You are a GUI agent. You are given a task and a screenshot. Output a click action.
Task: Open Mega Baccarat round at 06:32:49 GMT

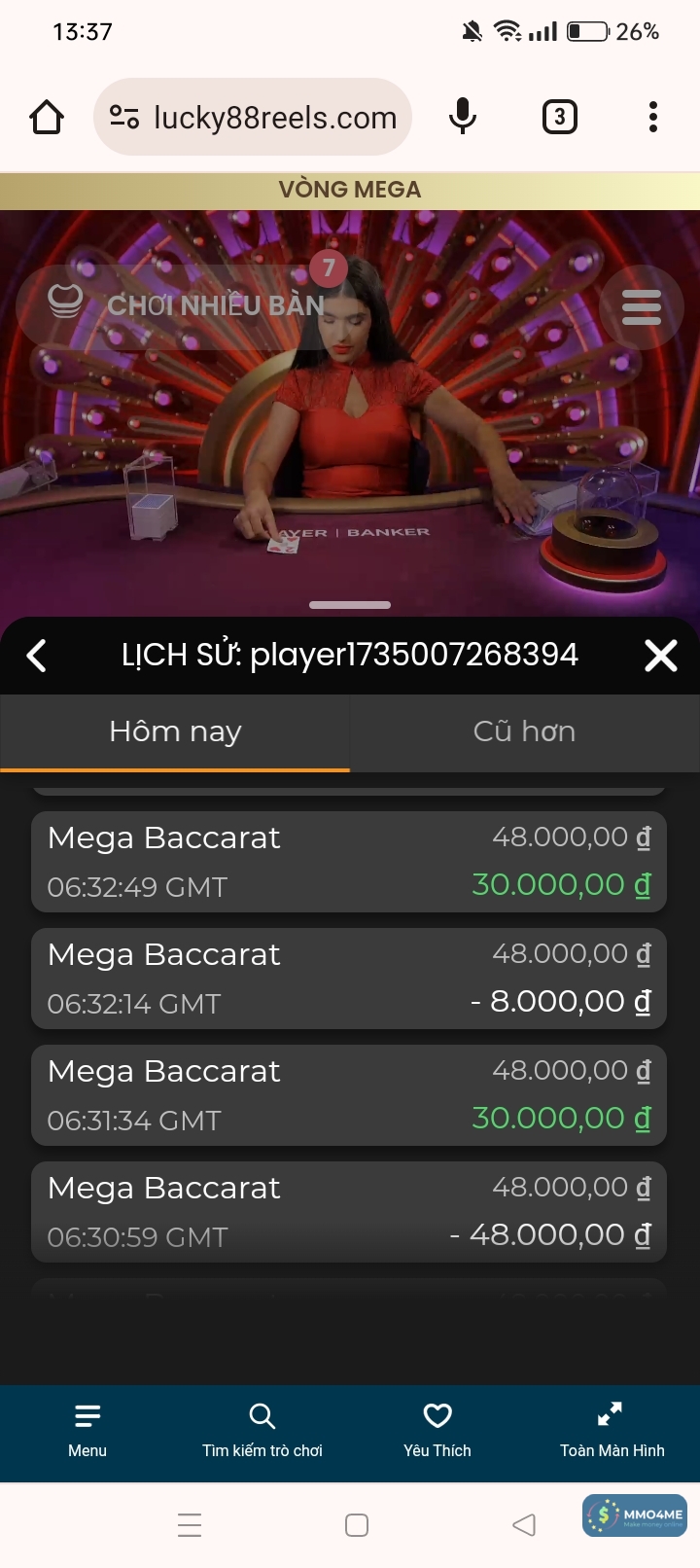[349, 862]
